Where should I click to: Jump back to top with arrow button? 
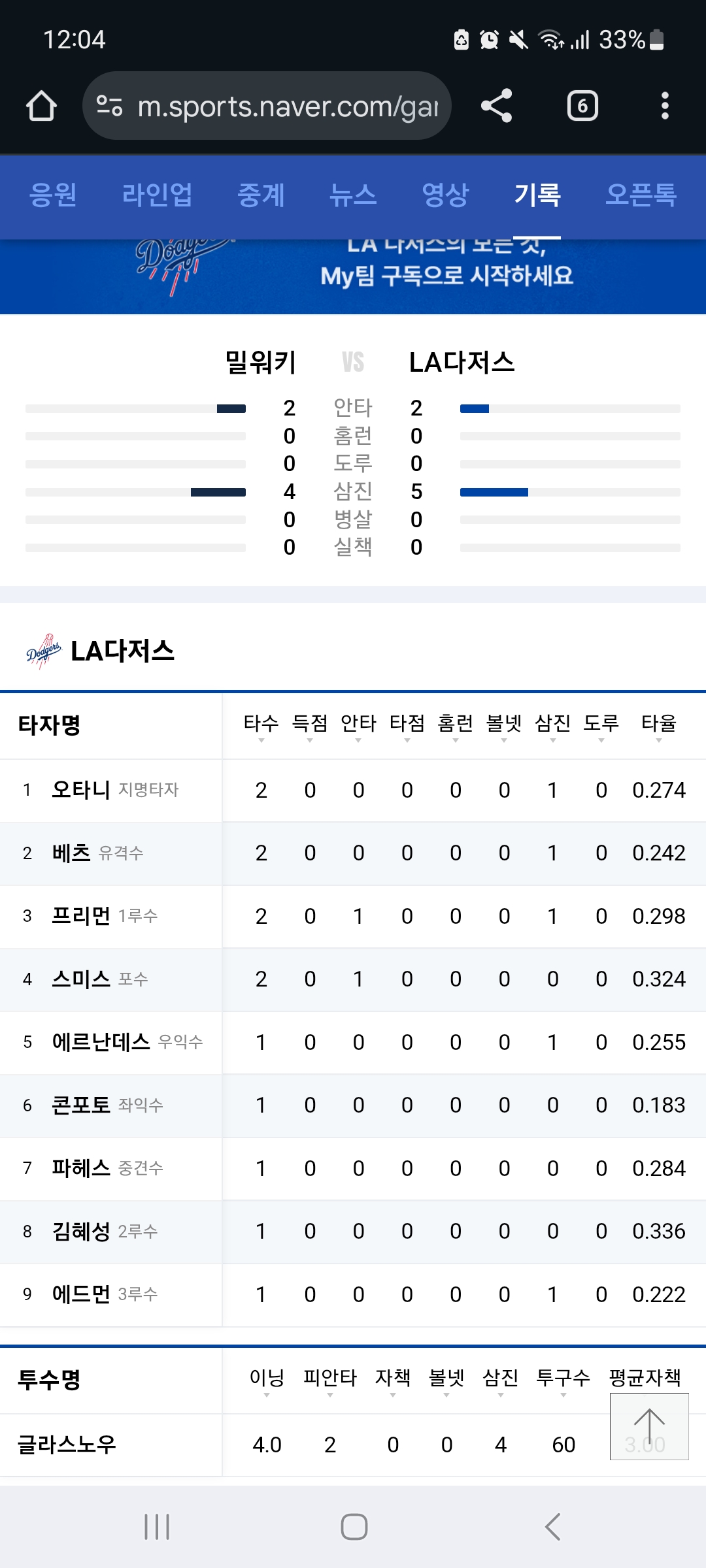point(649,1426)
